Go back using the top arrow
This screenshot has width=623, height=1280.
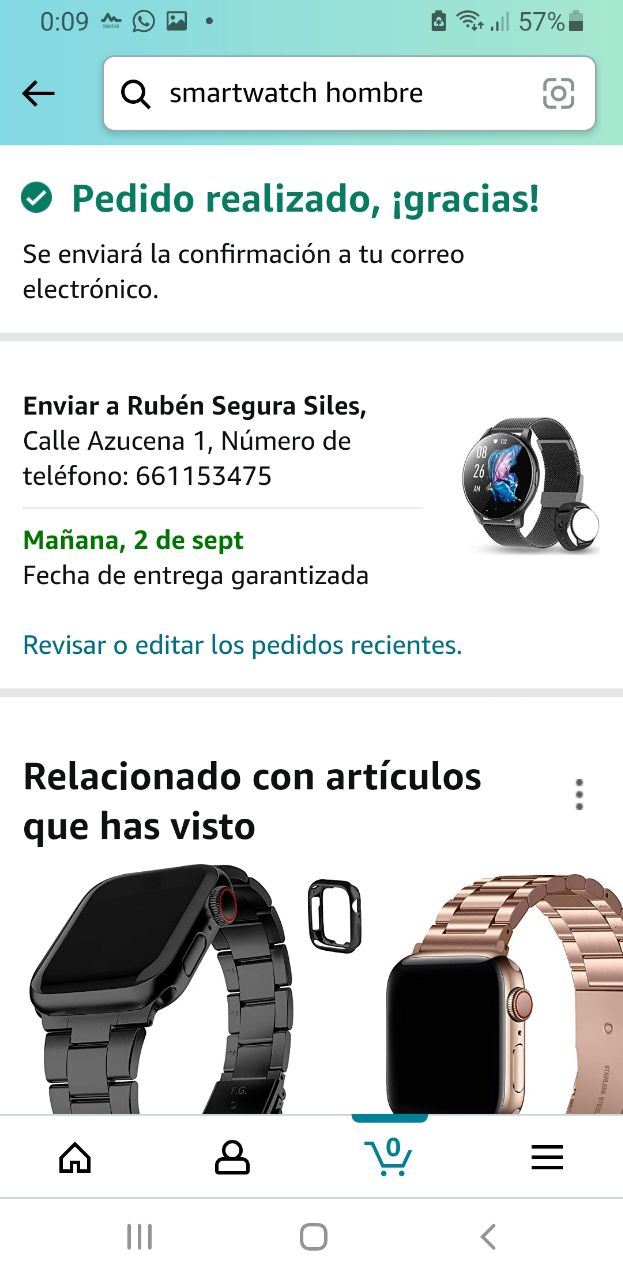38,94
